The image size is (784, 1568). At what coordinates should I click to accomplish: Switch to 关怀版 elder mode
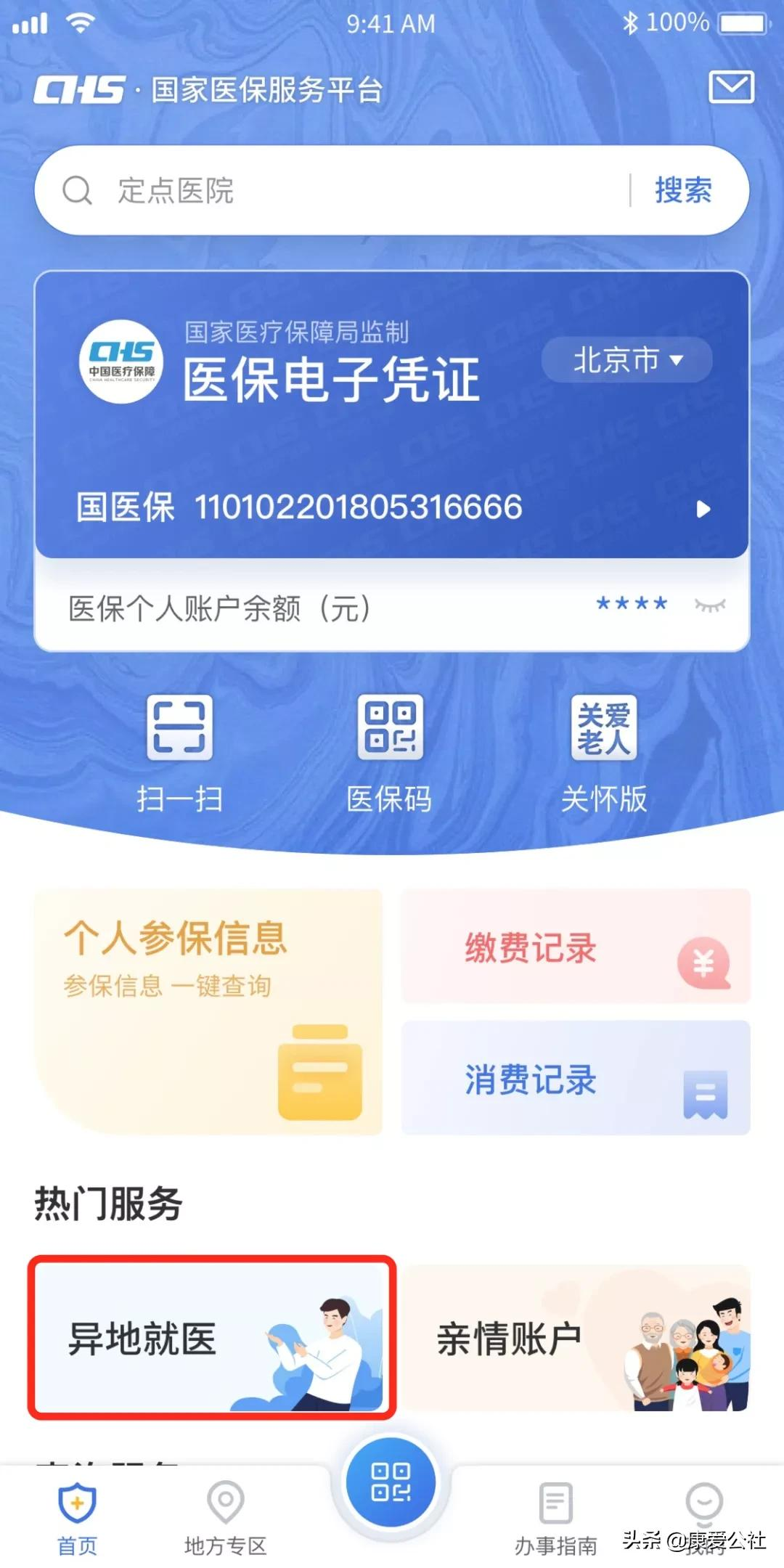pyautogui.click(x=603, y=753)
